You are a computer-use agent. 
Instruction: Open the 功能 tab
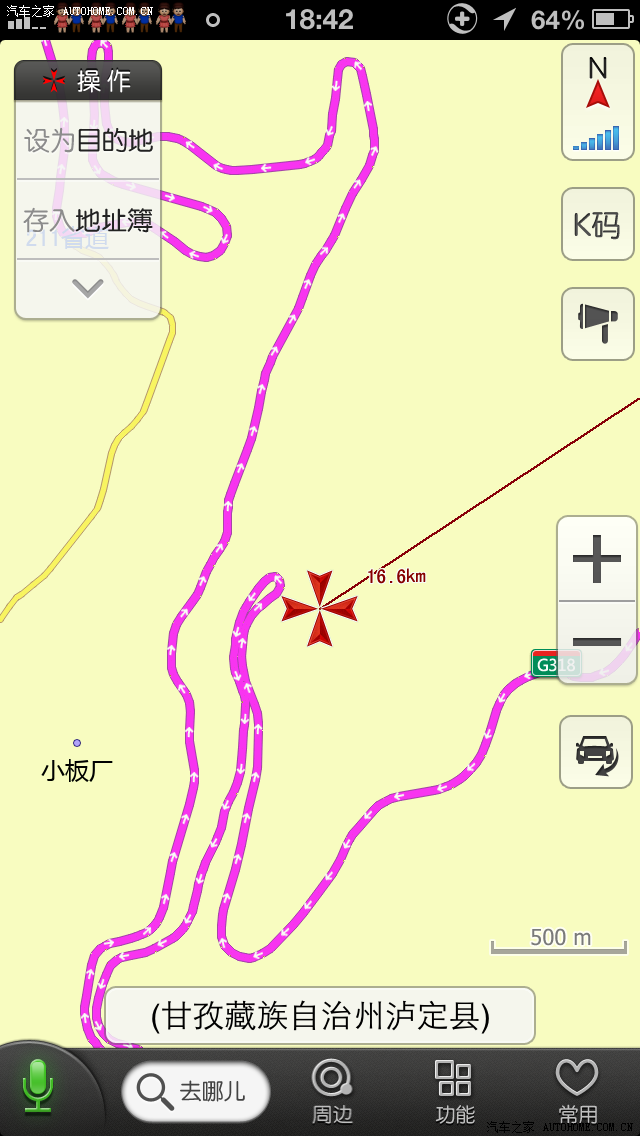[x=454, y=1092]
